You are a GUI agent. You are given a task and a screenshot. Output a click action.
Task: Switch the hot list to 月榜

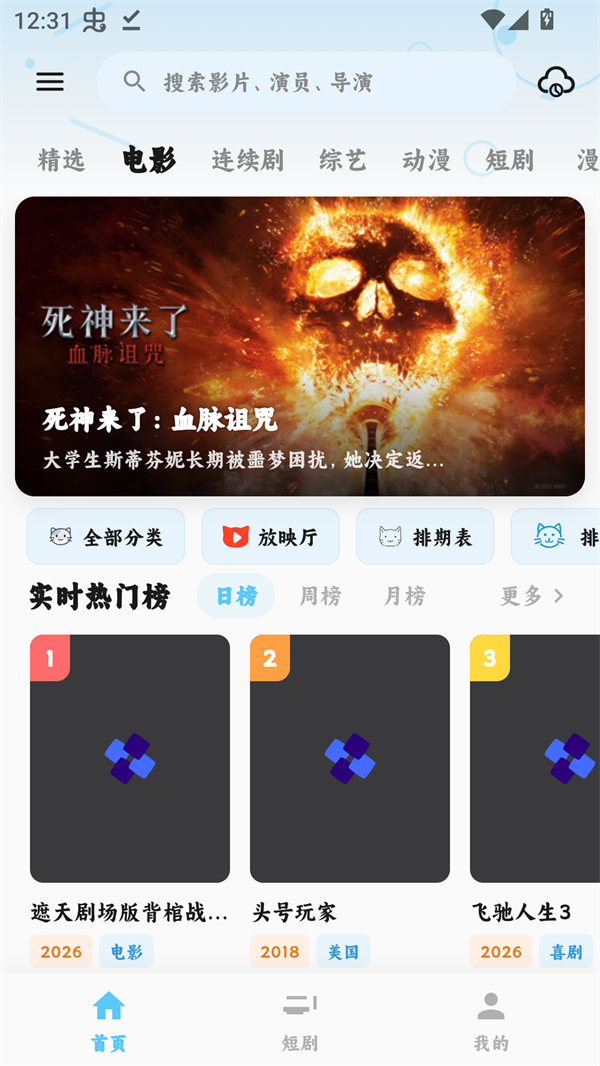[x=404, y=596]
